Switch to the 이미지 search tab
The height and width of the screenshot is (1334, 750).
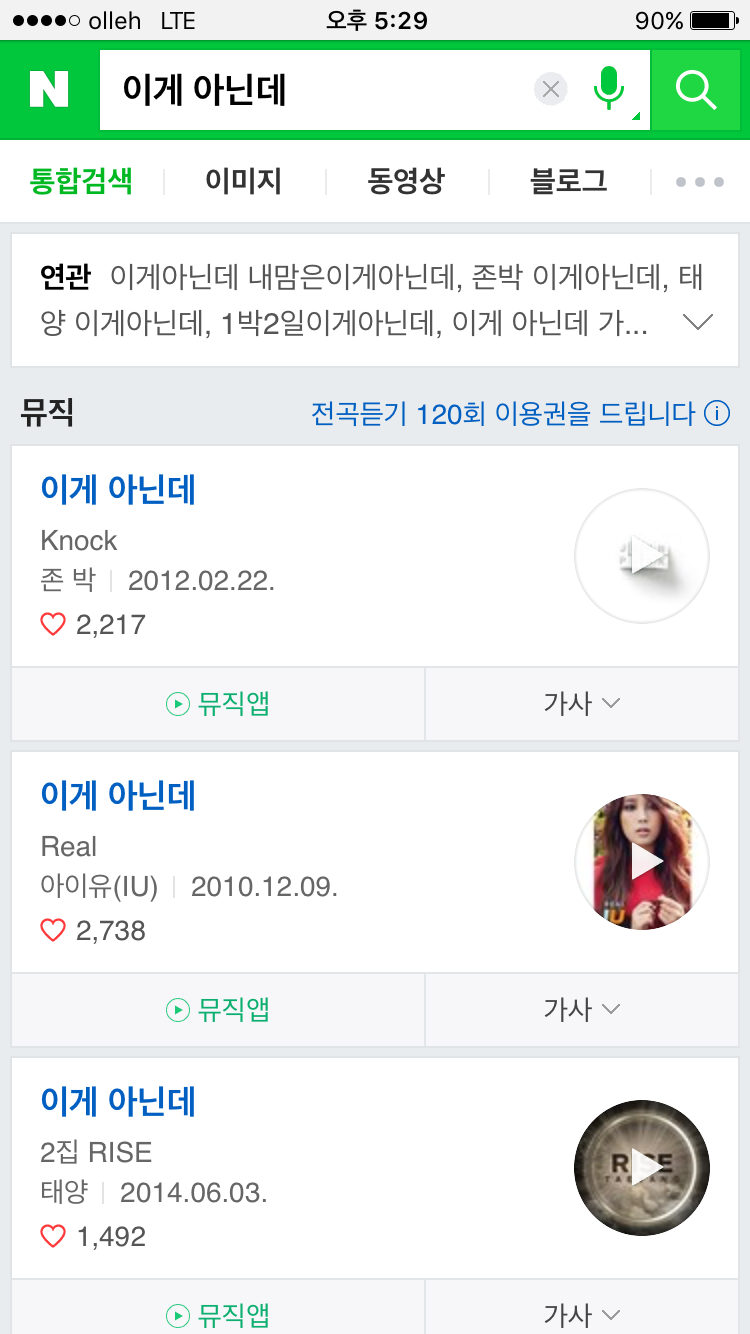click(241, 181)
